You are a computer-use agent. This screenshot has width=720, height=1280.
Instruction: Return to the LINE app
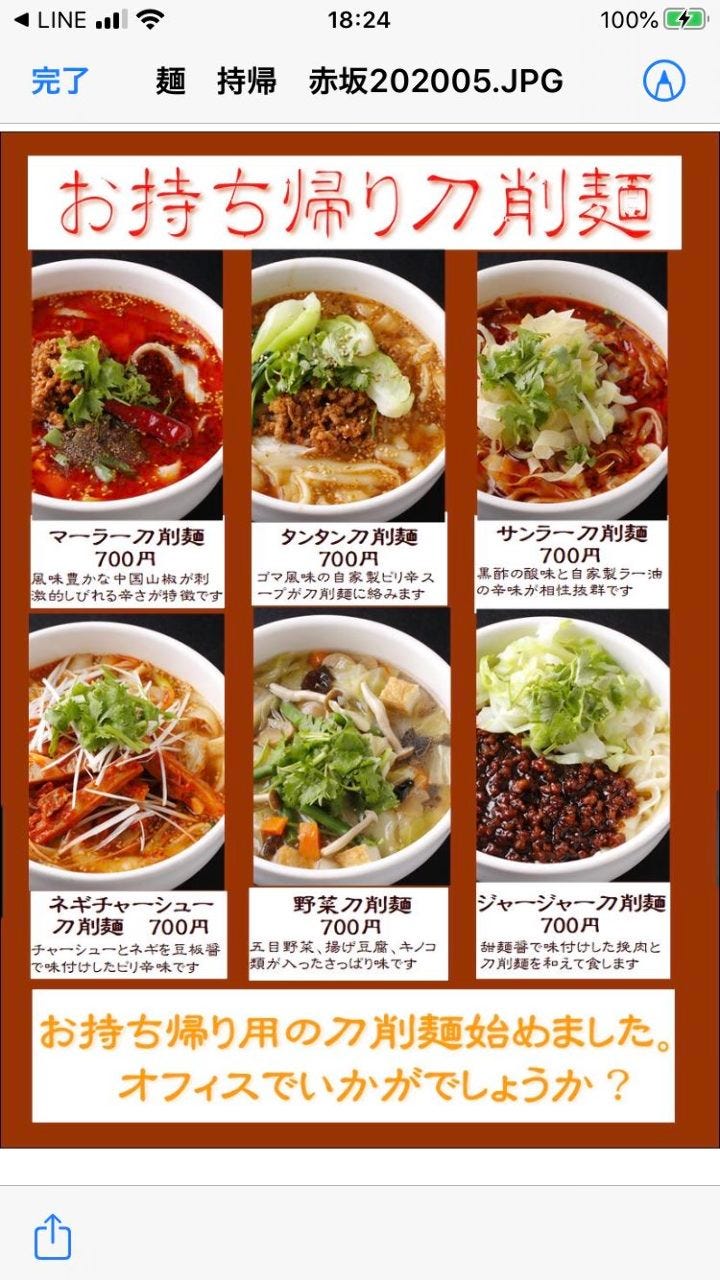(x=50, y=20)
